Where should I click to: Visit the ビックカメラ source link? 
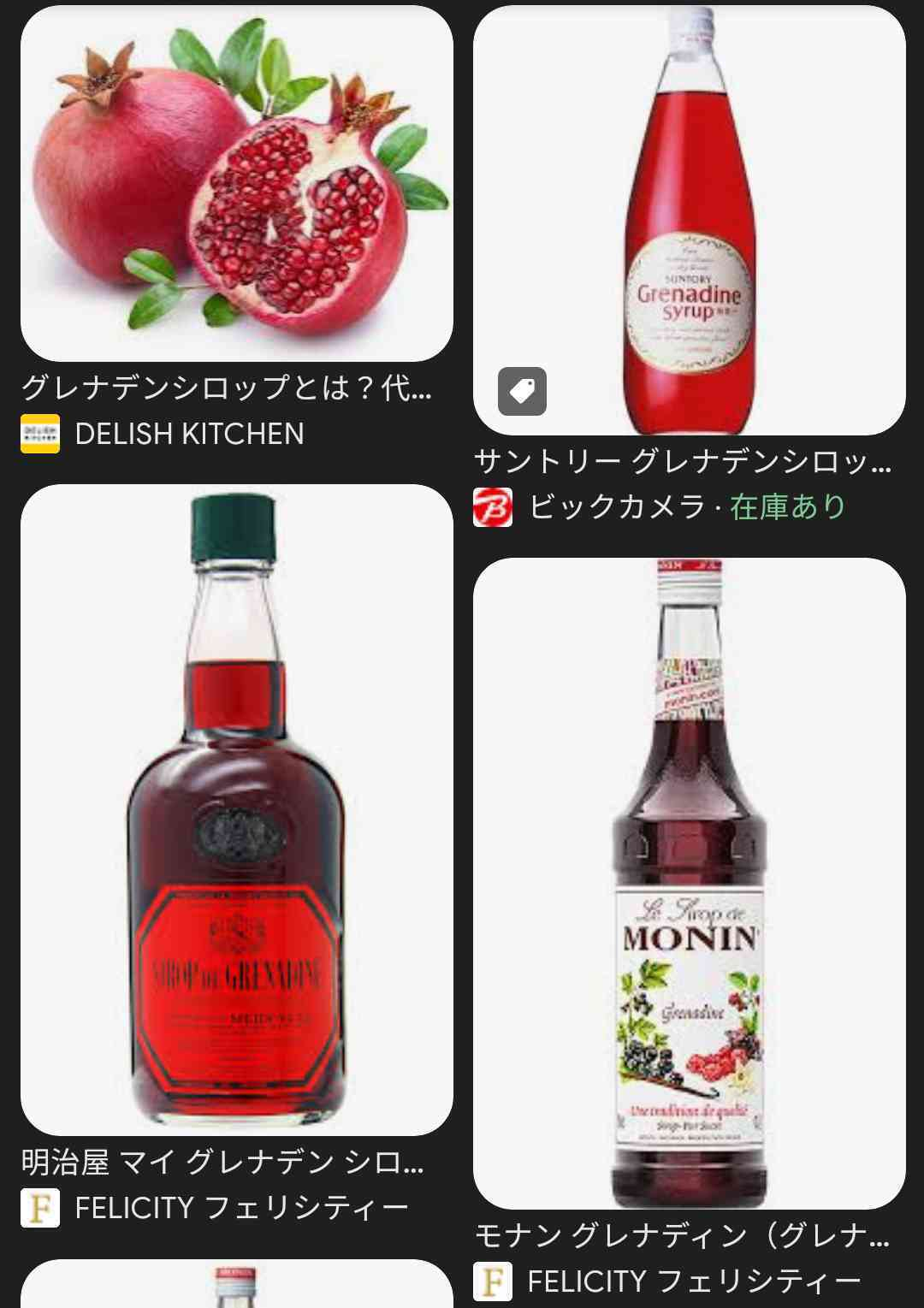(x=616, y=507)
